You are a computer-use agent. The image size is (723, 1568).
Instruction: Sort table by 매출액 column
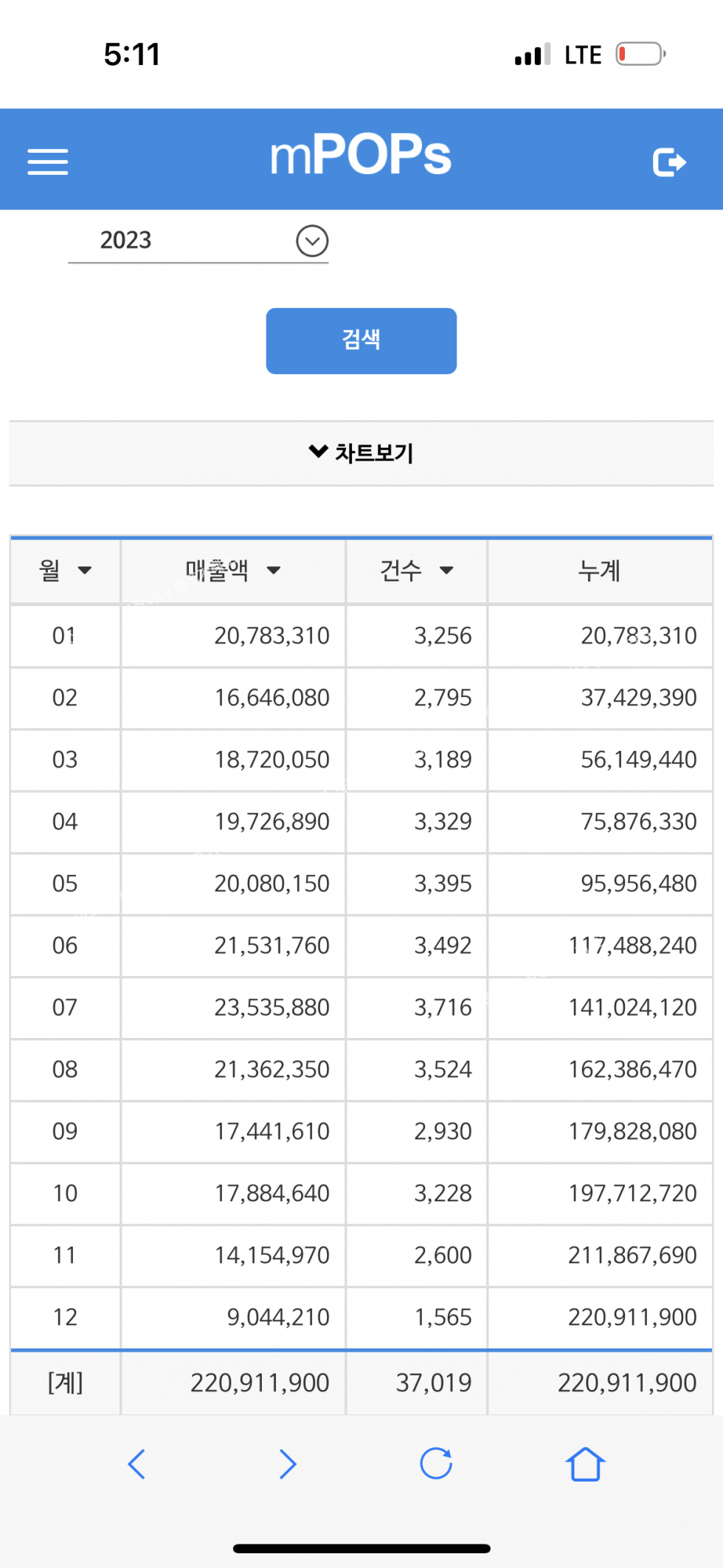click(233, 570)
